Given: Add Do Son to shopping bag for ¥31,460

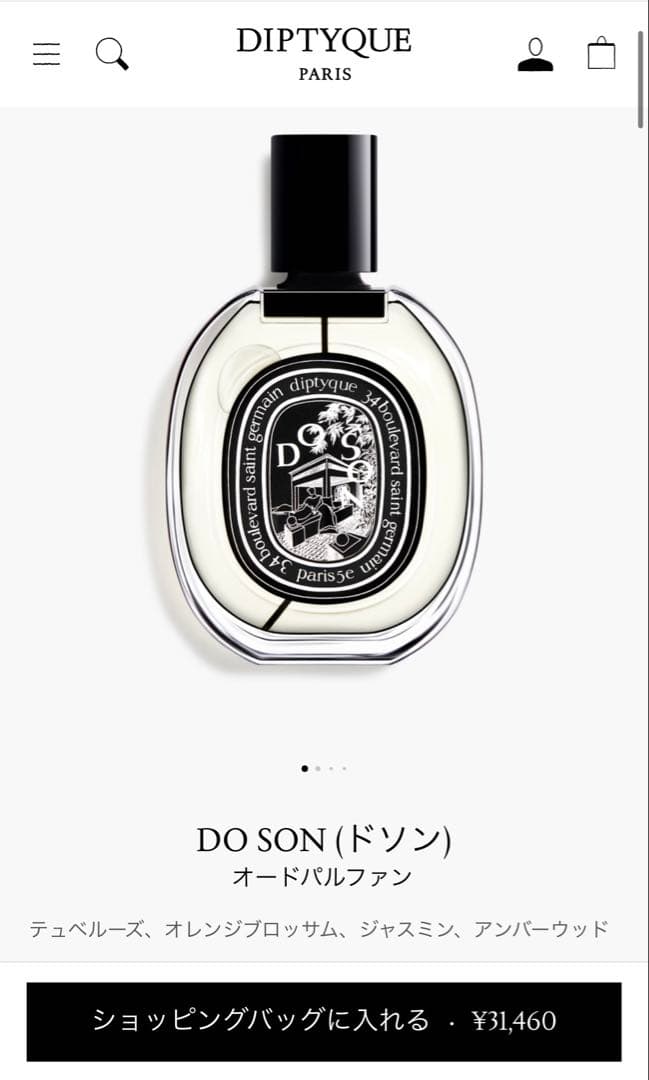Looking at the screenshot, I should pyautogui.click(x=324, y=1021).
